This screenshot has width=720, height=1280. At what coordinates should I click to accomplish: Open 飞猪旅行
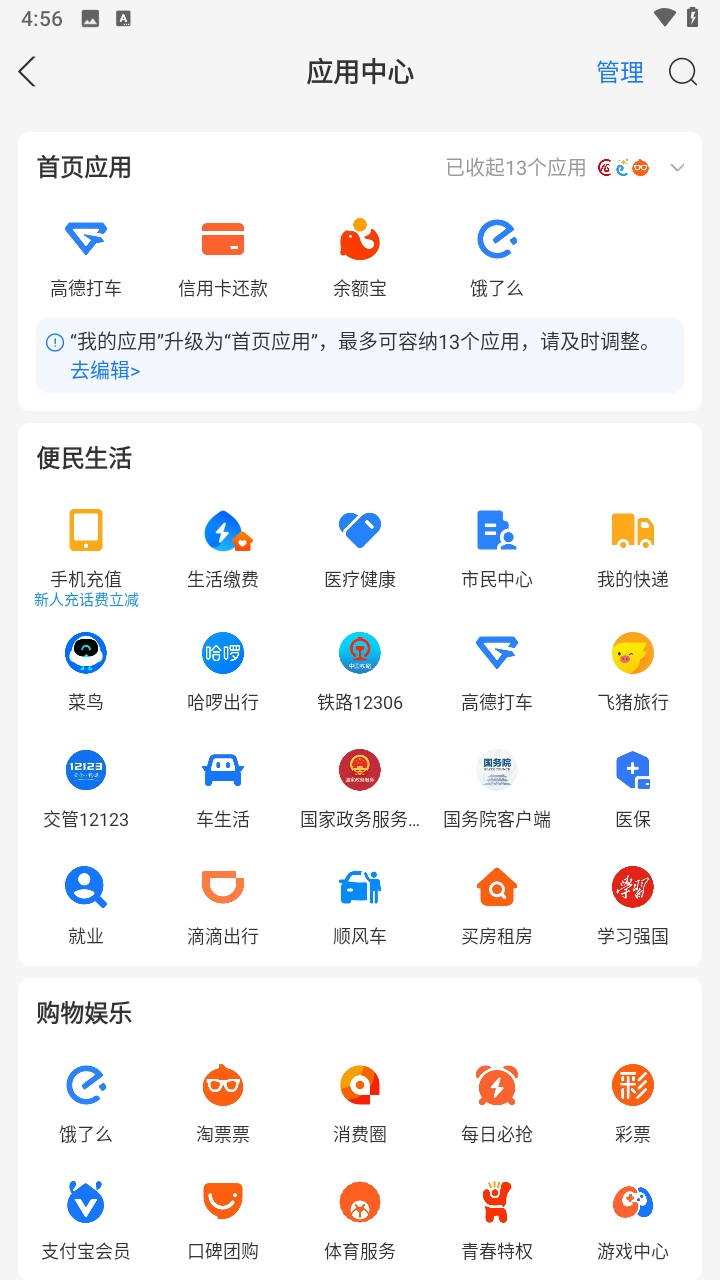pyautogui.click(x=633, y=671)
